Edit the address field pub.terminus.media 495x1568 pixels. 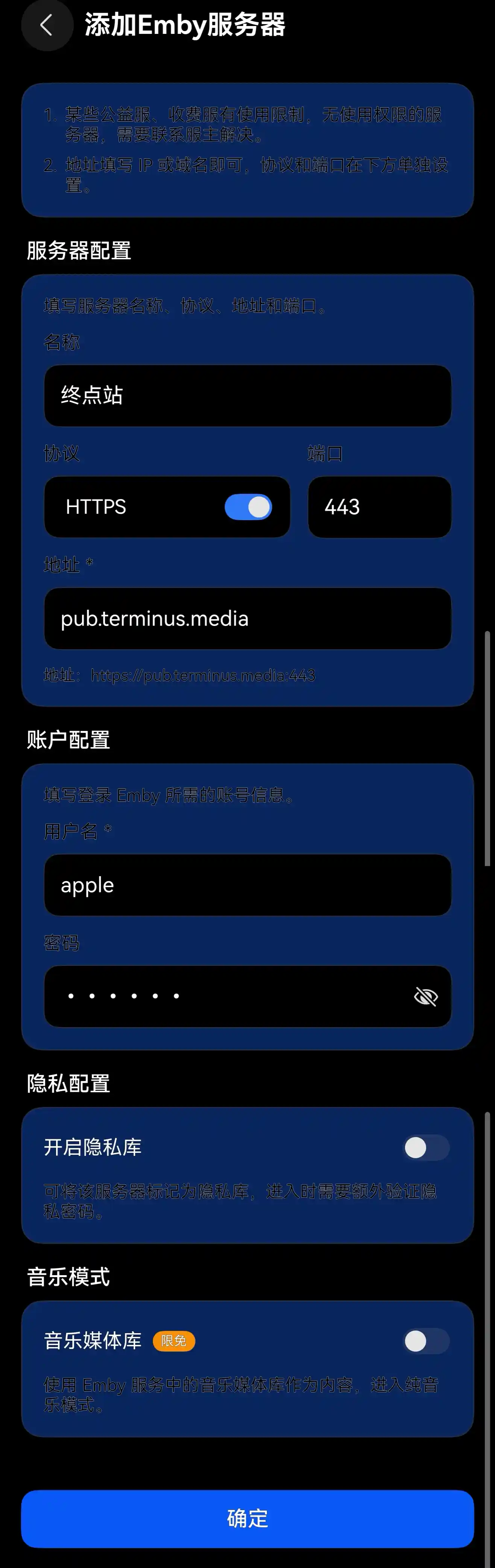click(x=247, y=618)
